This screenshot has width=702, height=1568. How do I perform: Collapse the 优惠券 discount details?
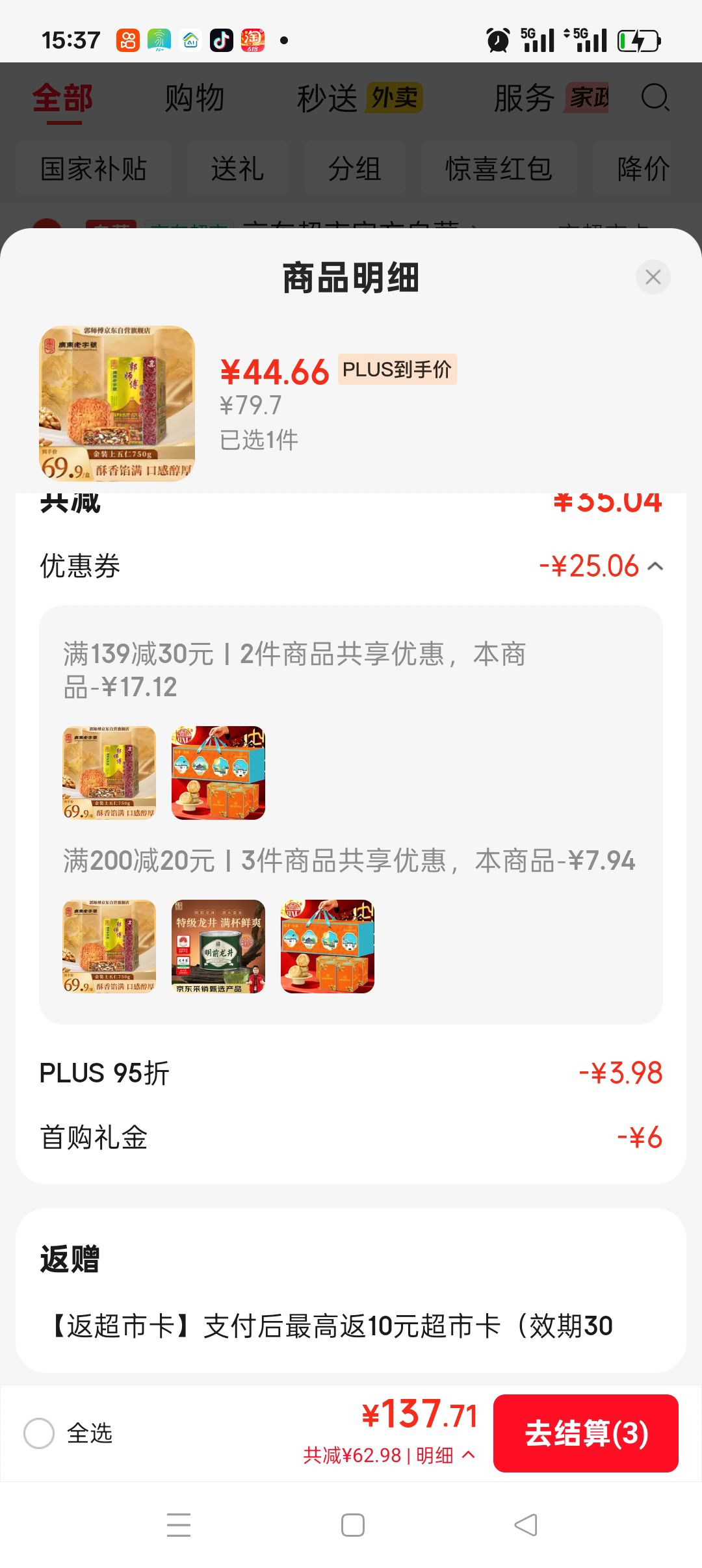click(655, 566)
